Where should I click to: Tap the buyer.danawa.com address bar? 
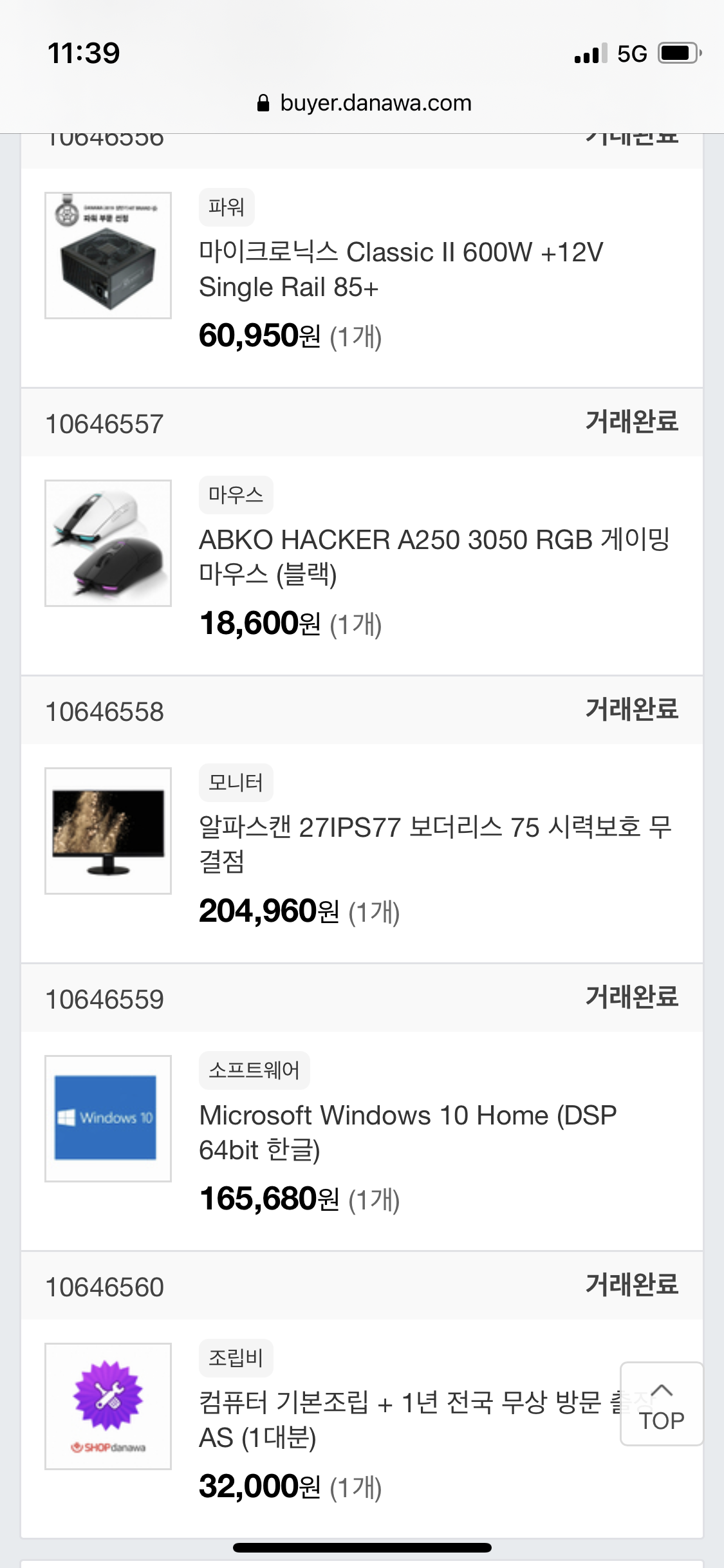pos(363,103)
